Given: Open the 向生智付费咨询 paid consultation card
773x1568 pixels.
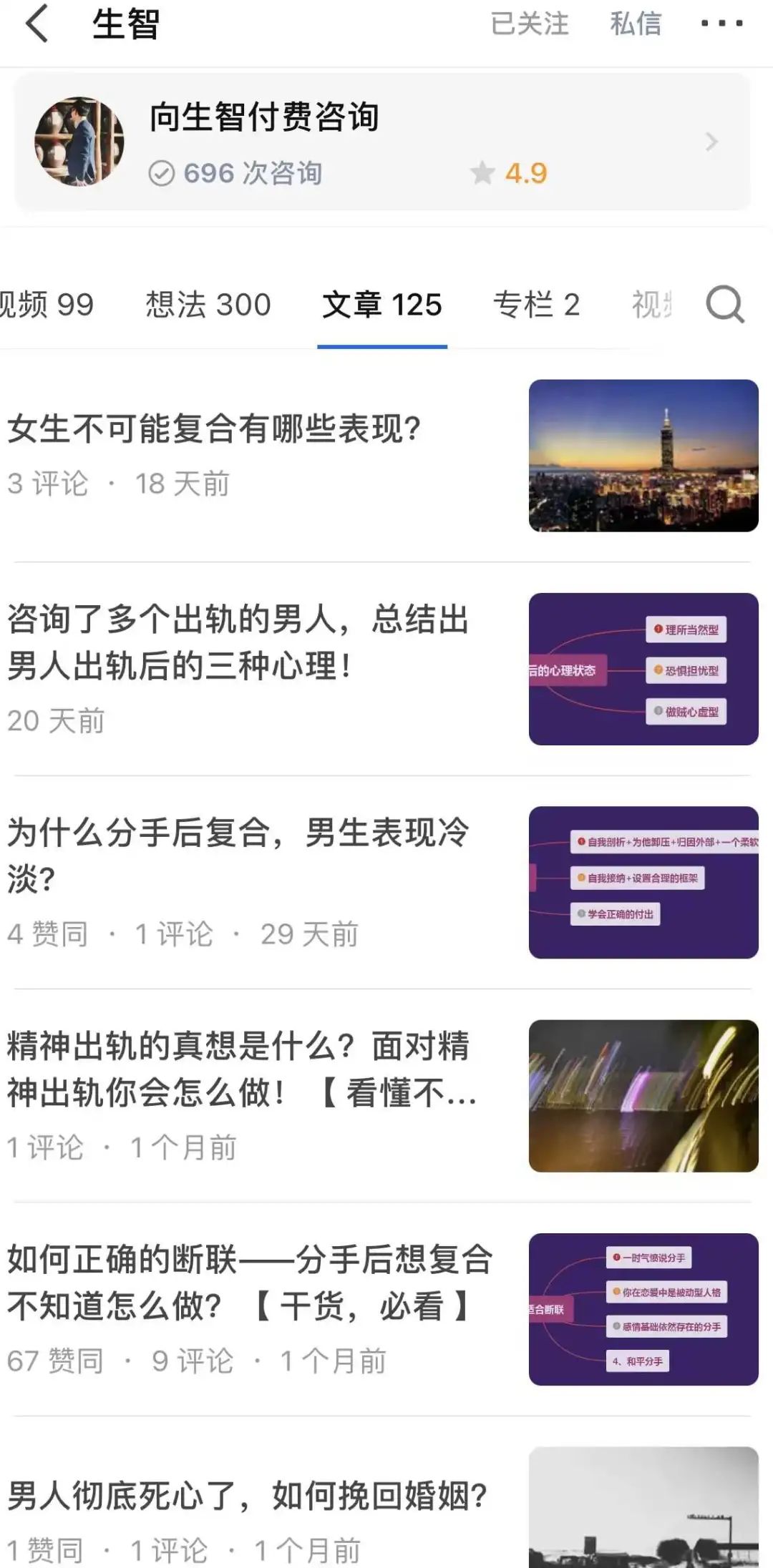Looking at the screenshot, I should pyautogui.click(x=382, y=142).
